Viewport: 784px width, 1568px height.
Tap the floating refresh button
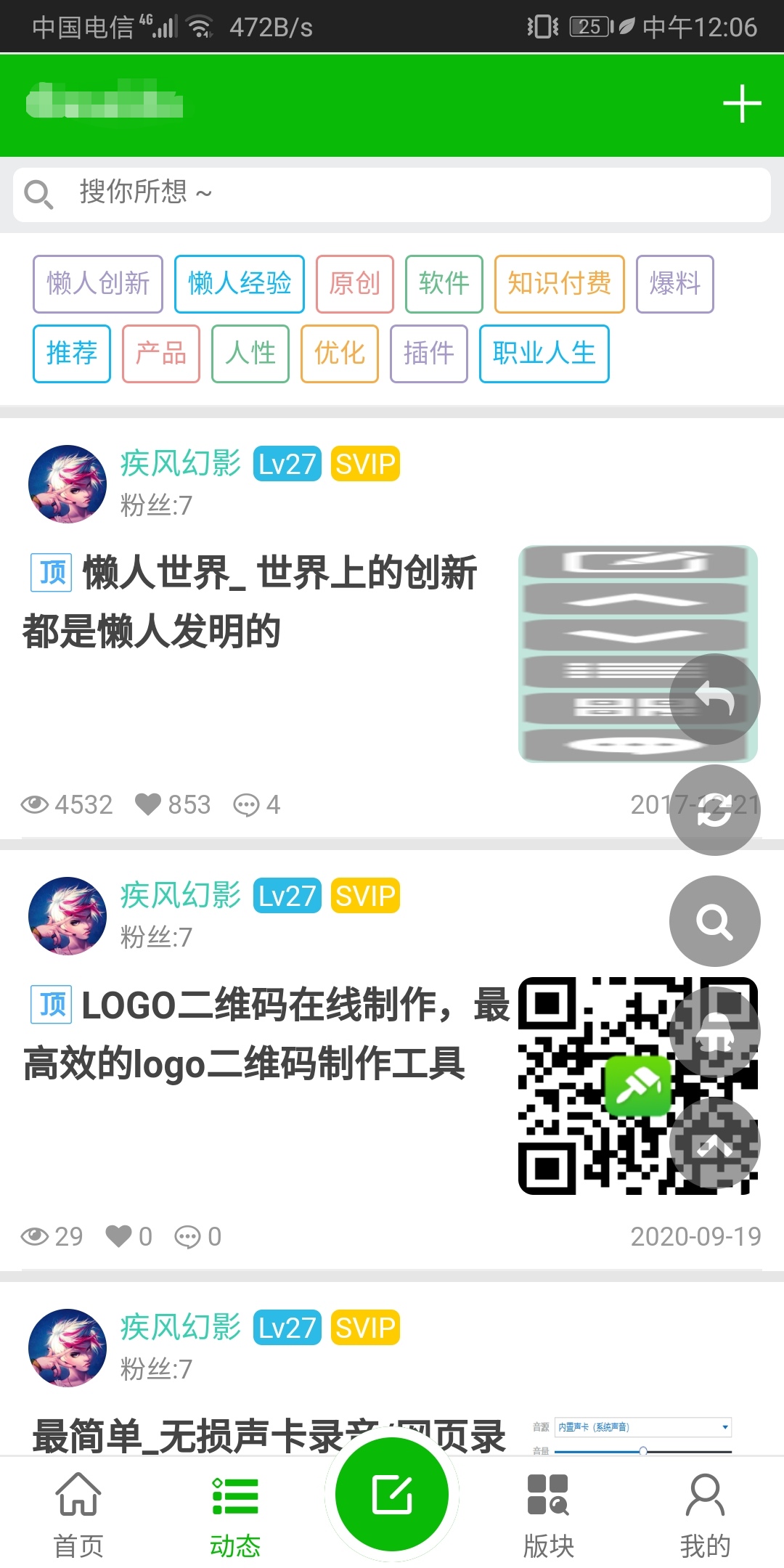714,811
